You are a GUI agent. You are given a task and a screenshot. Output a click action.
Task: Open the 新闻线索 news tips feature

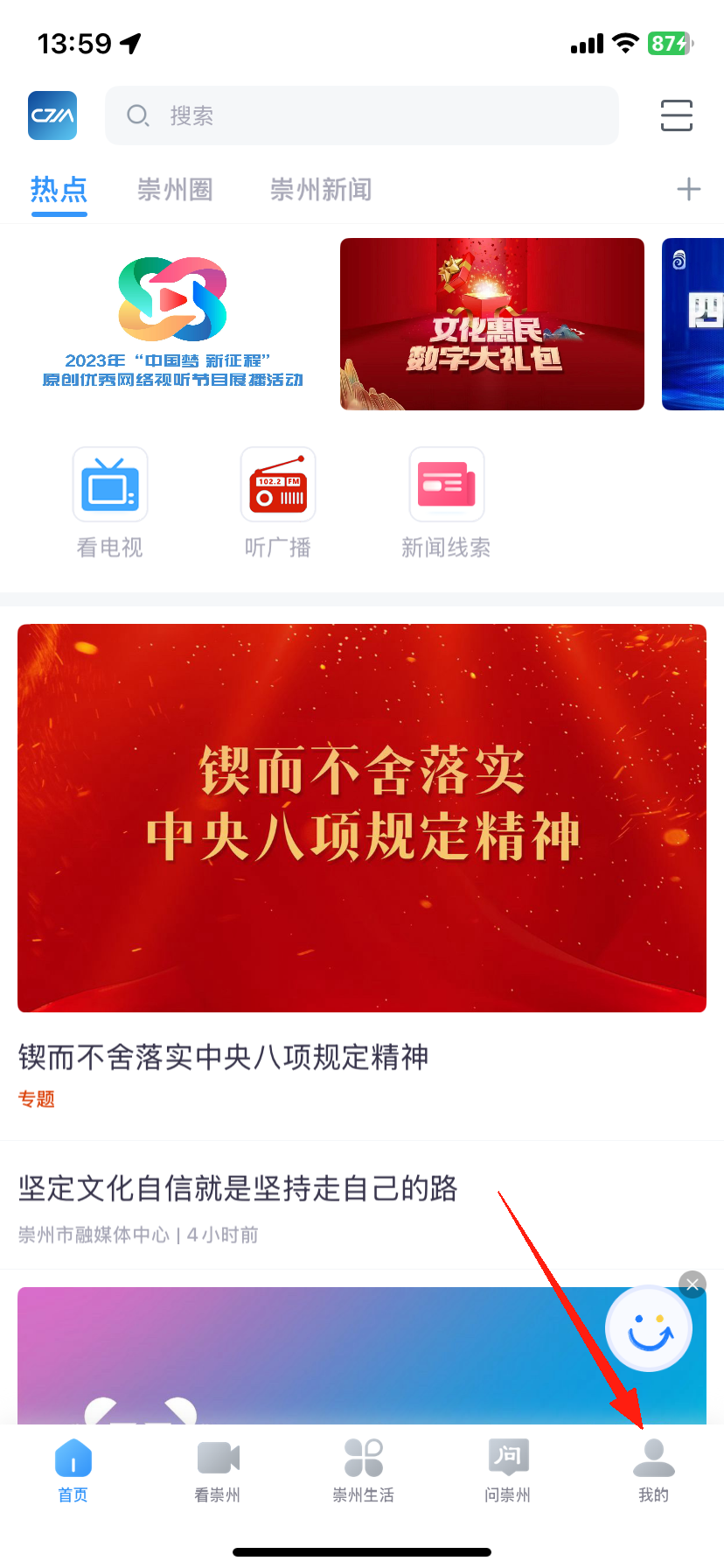445,499
